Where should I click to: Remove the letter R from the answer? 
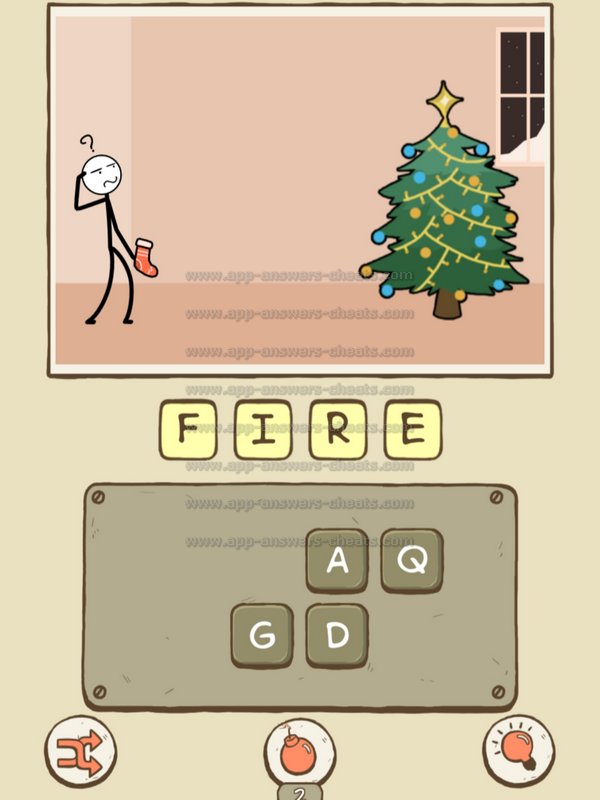(337, 430)
